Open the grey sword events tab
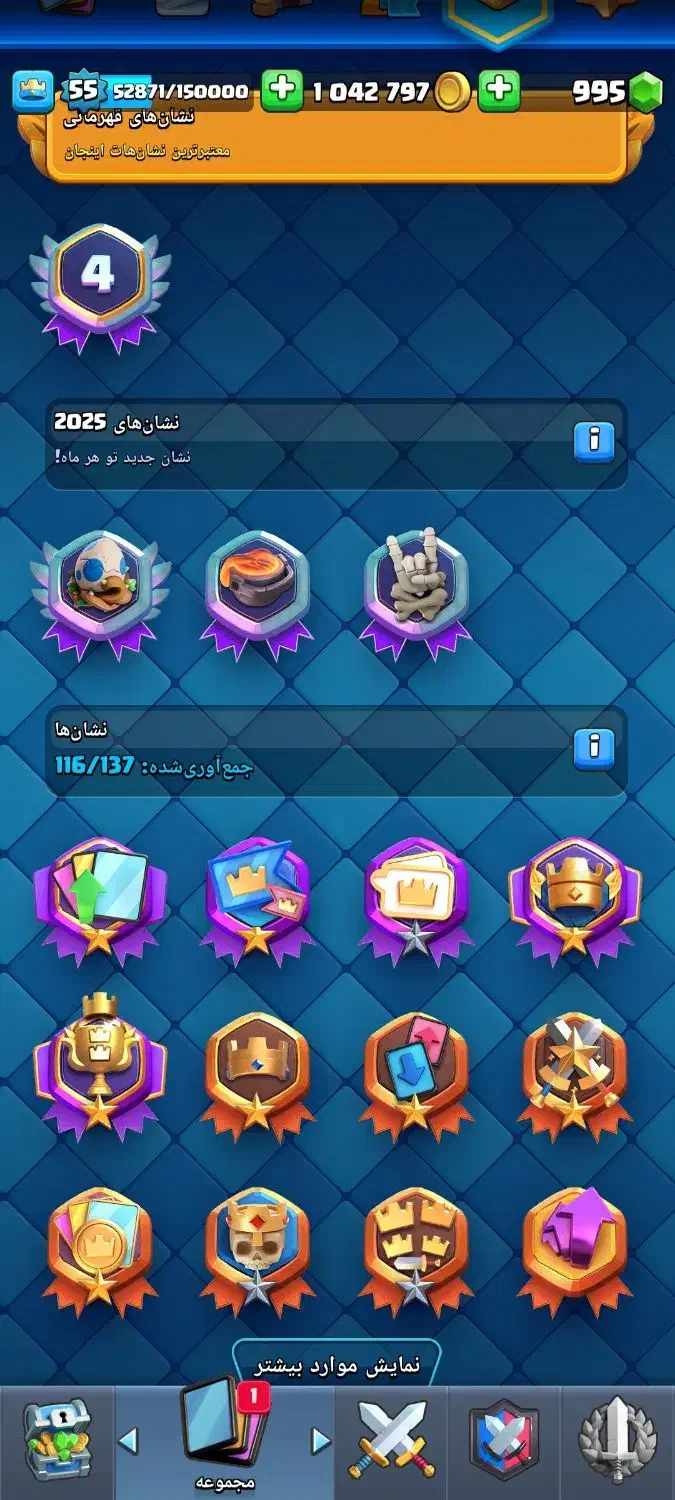The width and height of the screenshot is (675, 1500). (618, 1441)
